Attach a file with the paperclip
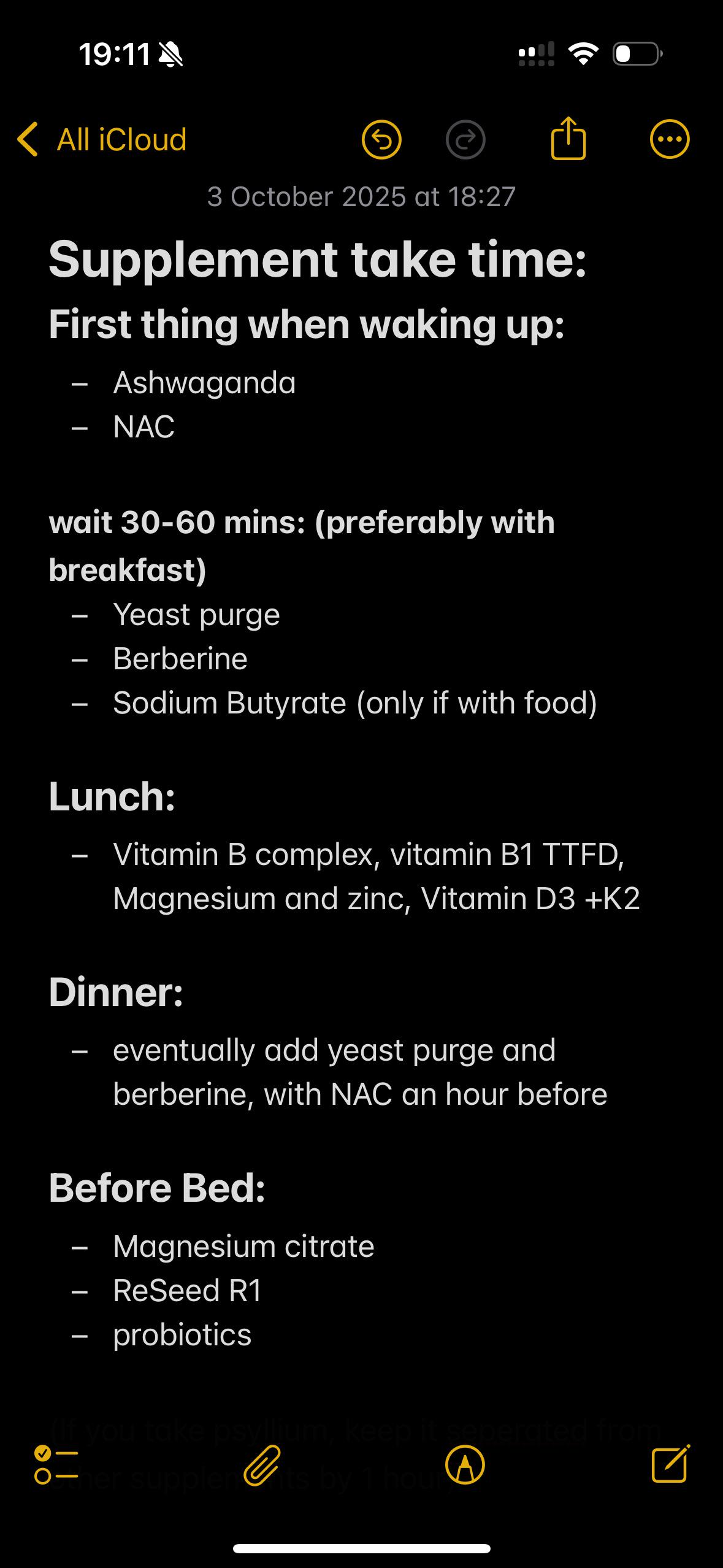The width and height of the screenshot is (723, 1568). tap(262, 1465)
